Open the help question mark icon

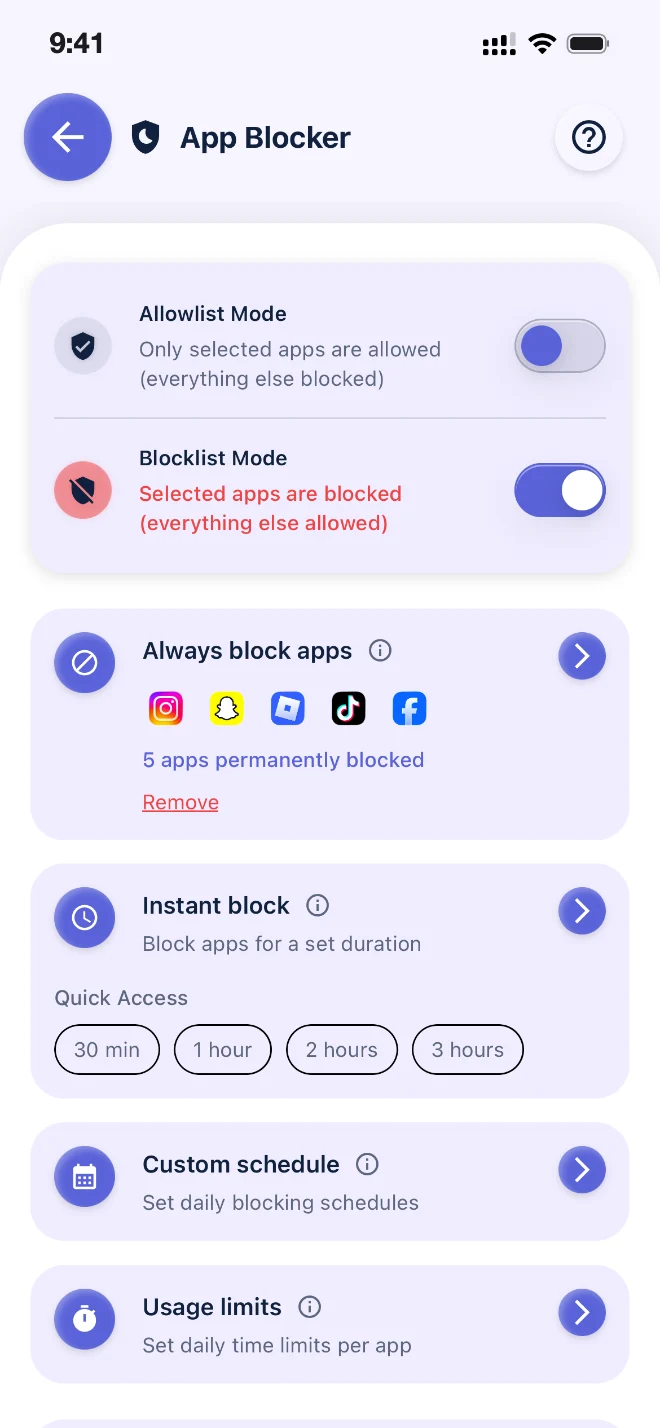[x=589, y=137]
